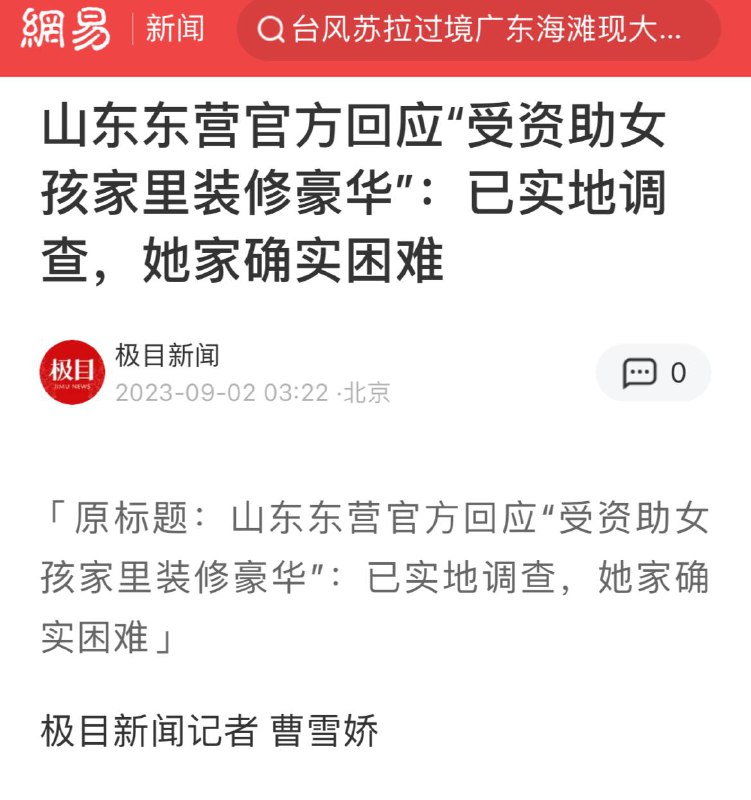
Task: Tap the comment count showing 0
Action: tap(678, 370)
